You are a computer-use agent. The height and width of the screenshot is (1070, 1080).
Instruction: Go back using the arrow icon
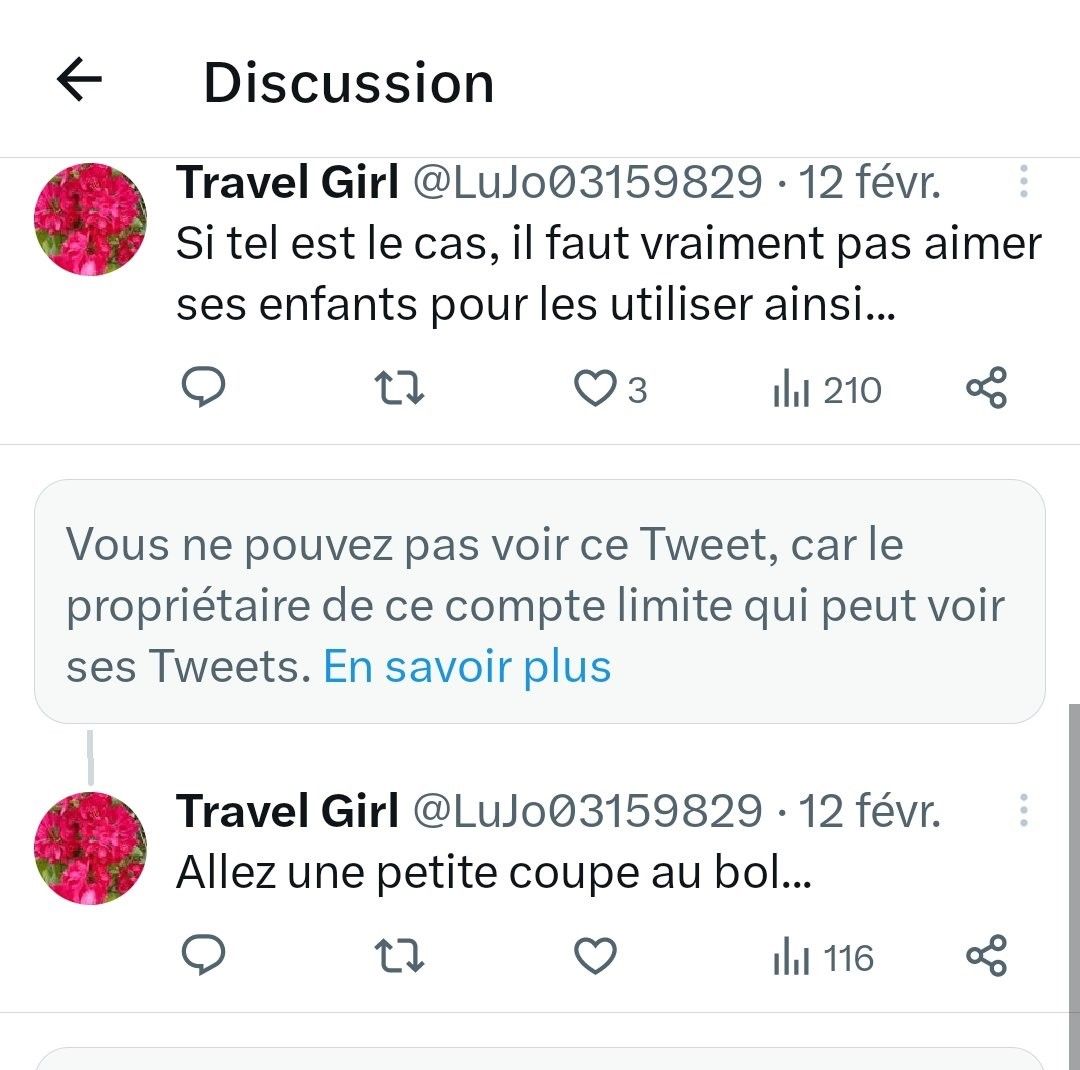[80, 80]
